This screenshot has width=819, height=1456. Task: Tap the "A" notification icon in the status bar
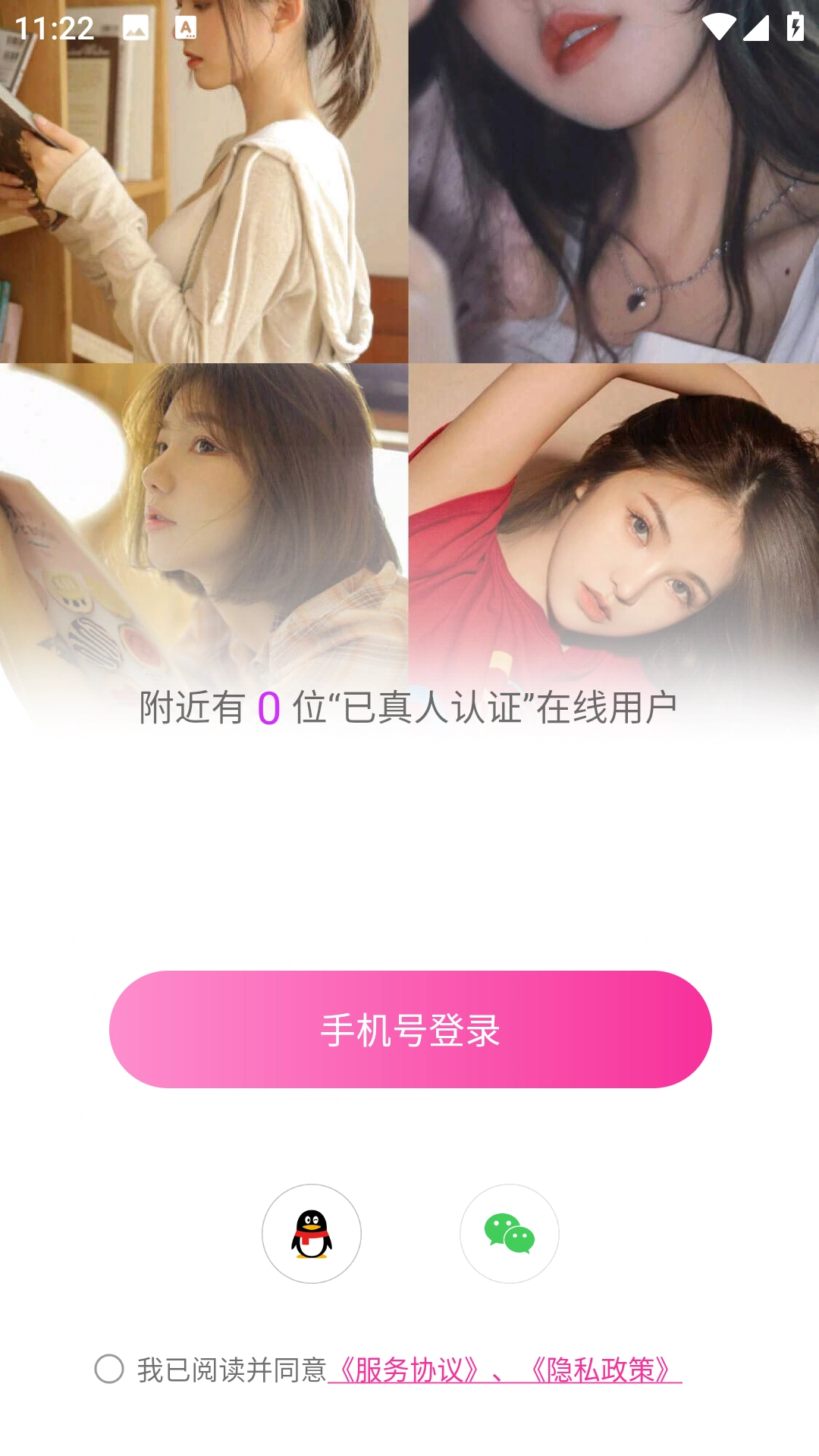[184, 27]
